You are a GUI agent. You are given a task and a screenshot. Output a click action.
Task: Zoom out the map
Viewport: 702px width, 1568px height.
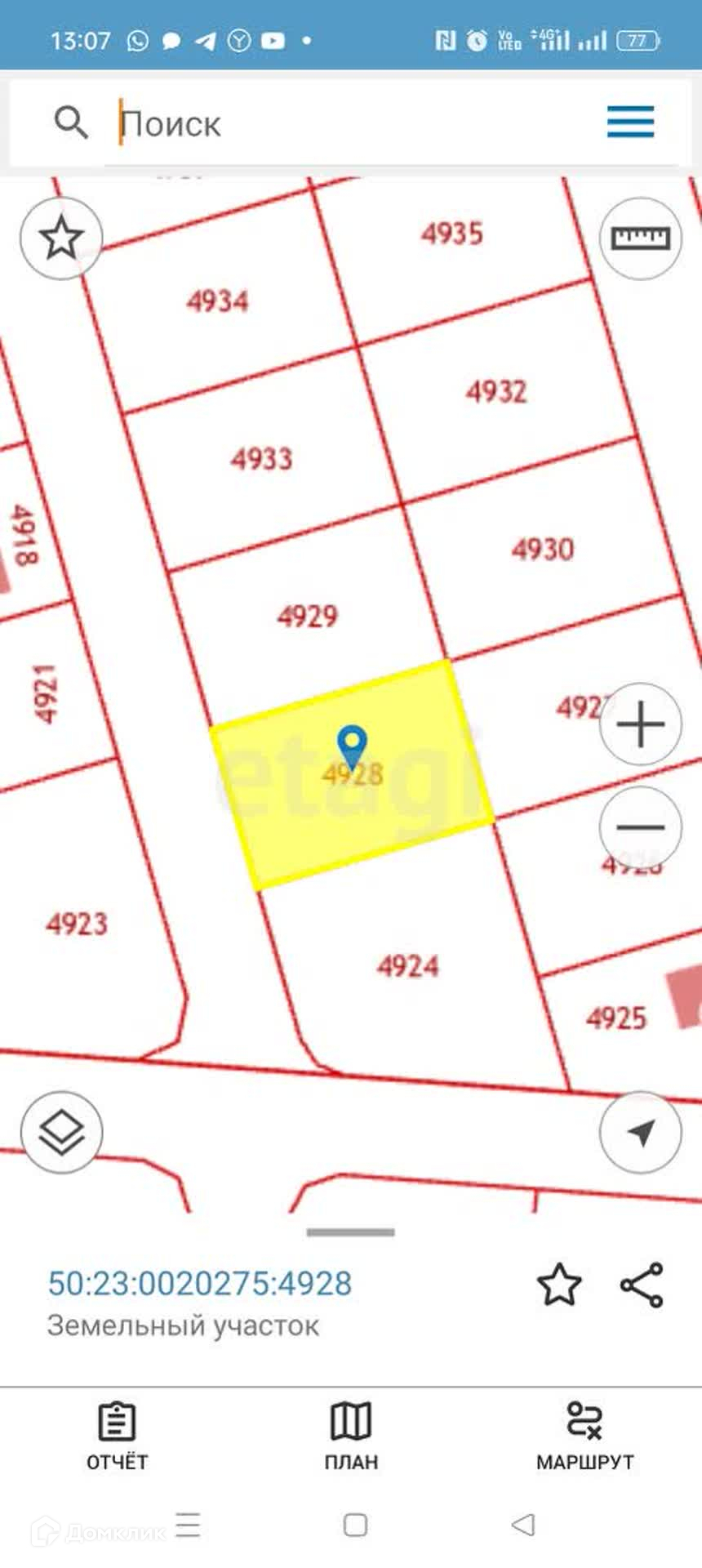pyautogui.click(x=641, y=827)
